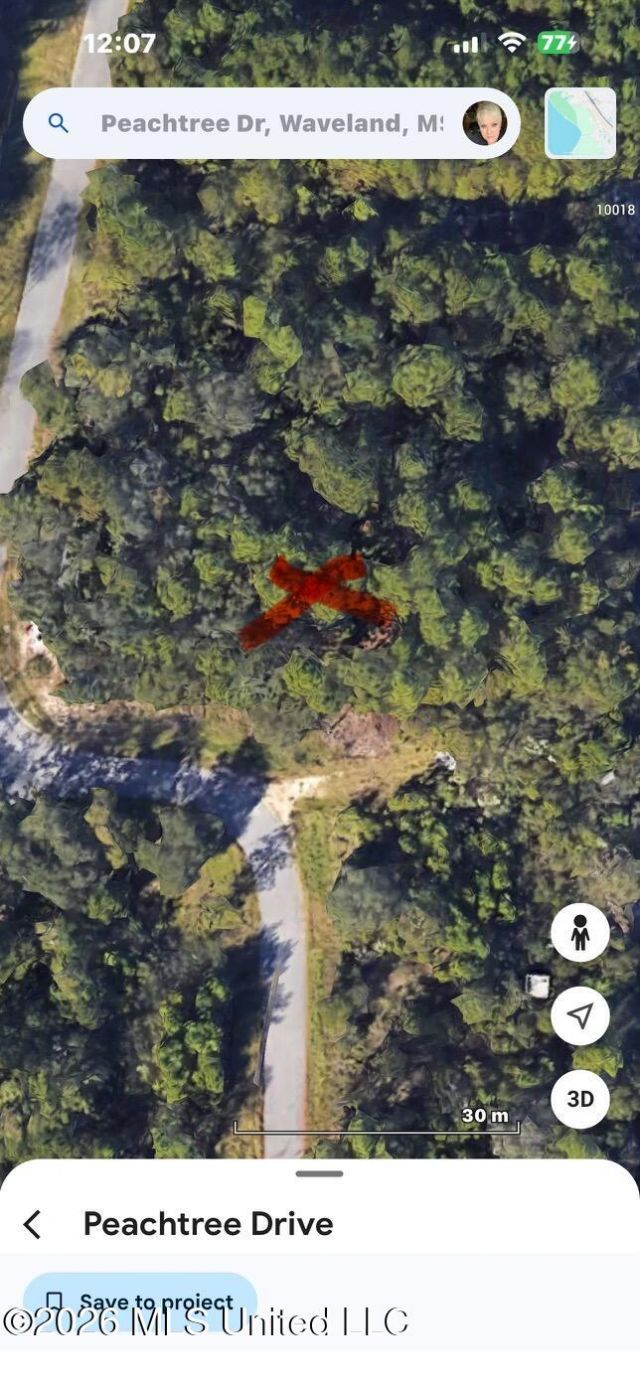Open the account profile picture
640x1385 pixels.
point(484,123)
